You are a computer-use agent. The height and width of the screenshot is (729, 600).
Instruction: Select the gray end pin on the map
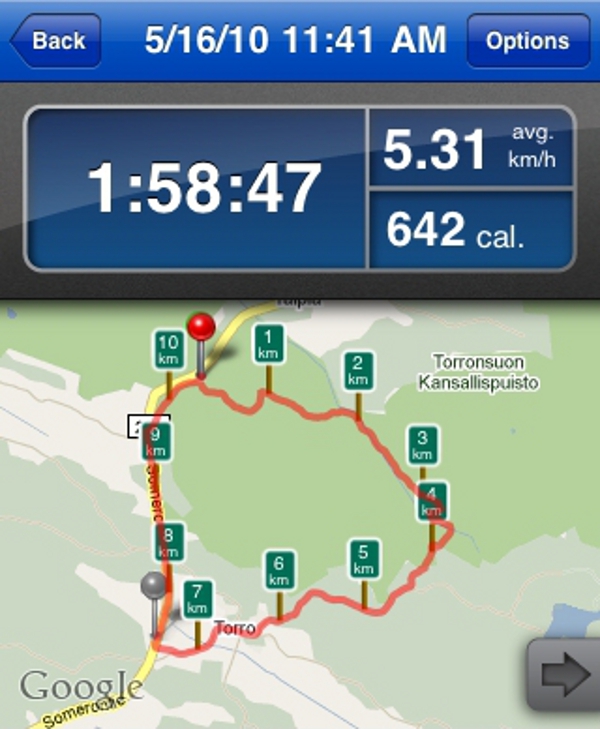(153, 587)
